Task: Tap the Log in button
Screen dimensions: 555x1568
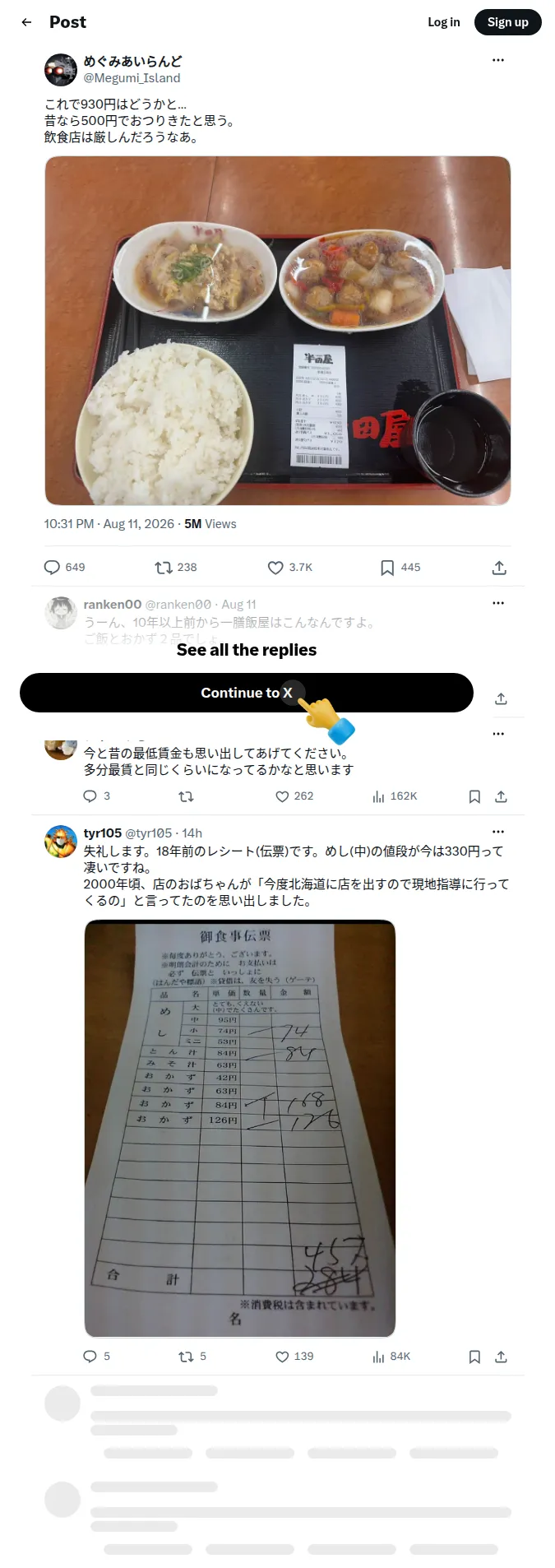Action: click(x=443, y=22)
